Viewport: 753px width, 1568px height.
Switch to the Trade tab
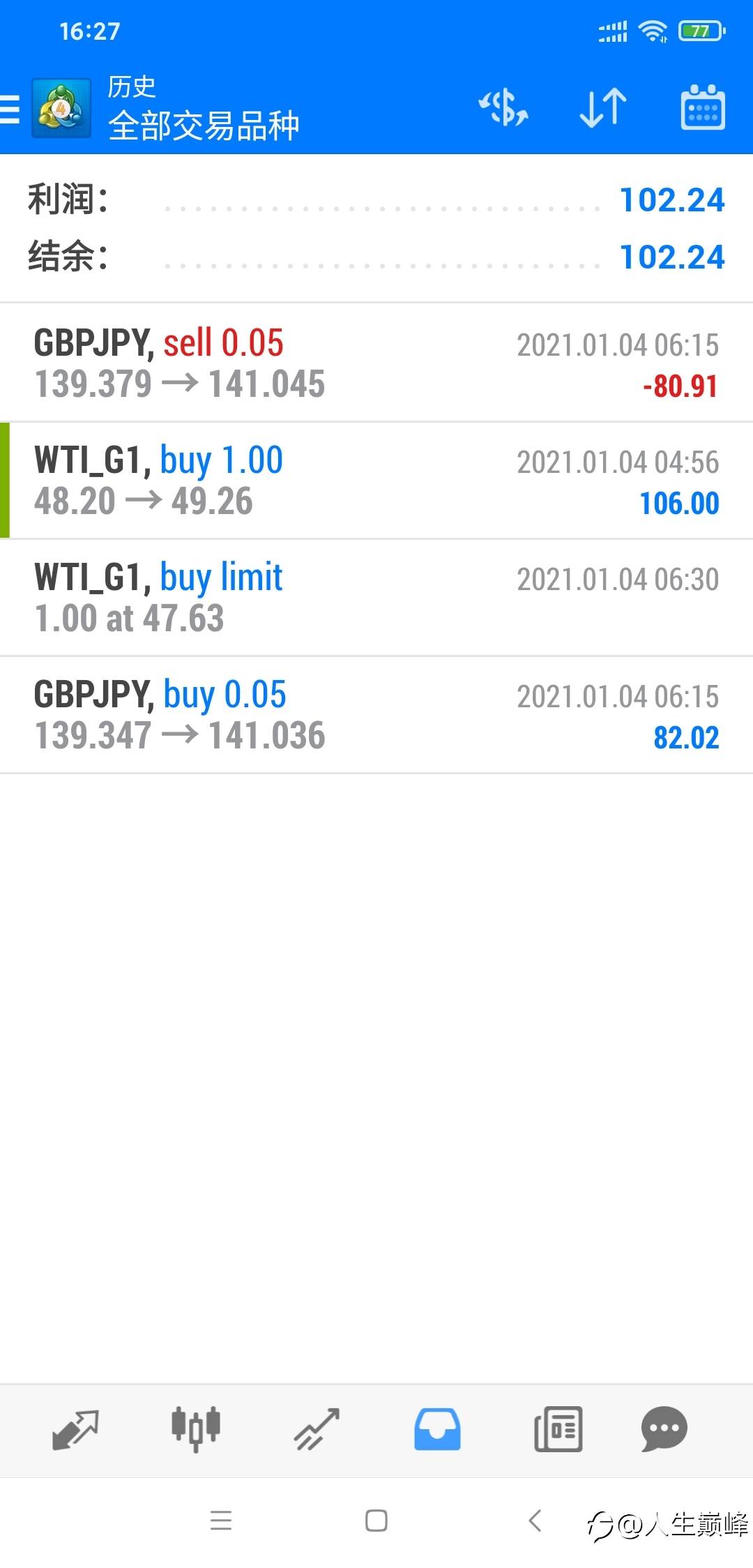click(x=317, y=1429)
